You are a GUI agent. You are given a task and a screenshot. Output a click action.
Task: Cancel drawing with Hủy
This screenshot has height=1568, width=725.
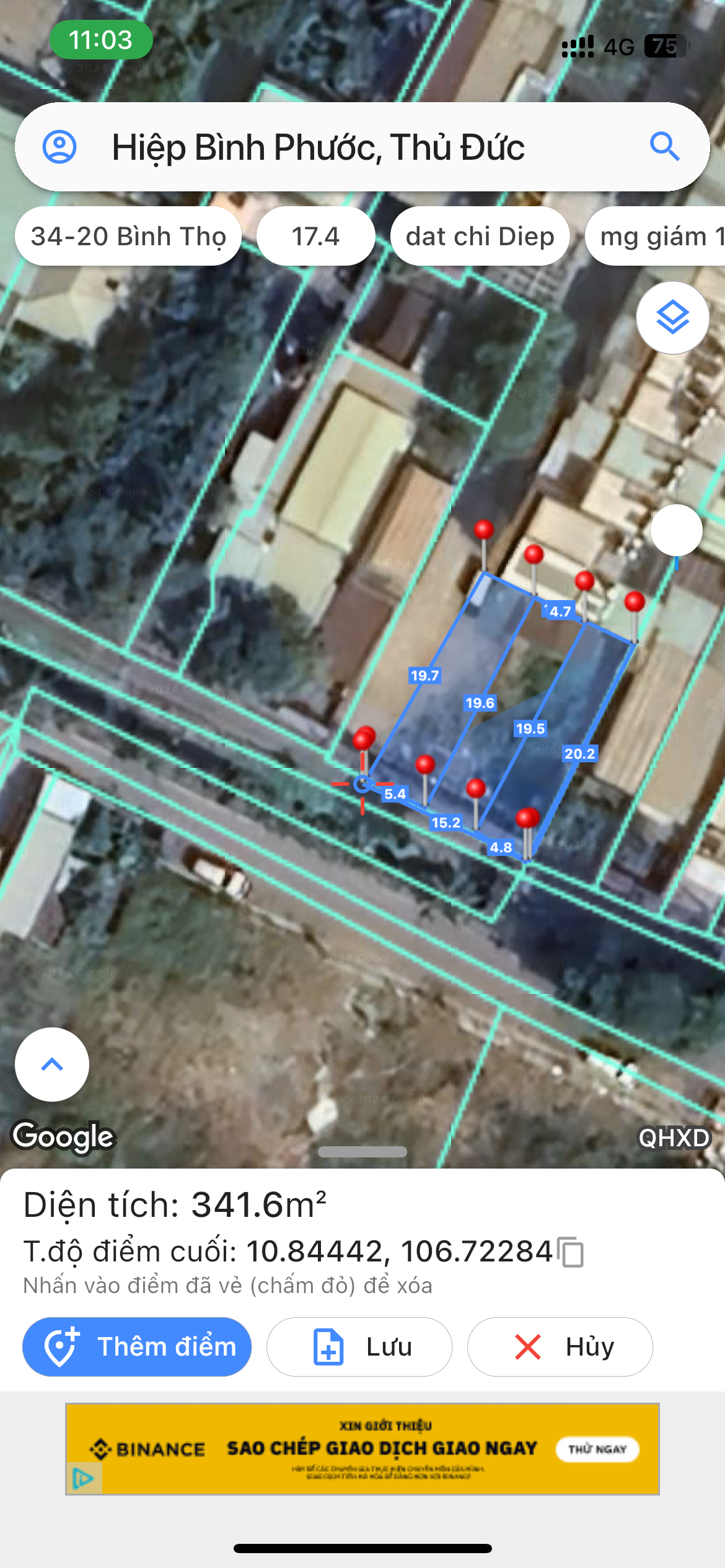coord(560,1347)
